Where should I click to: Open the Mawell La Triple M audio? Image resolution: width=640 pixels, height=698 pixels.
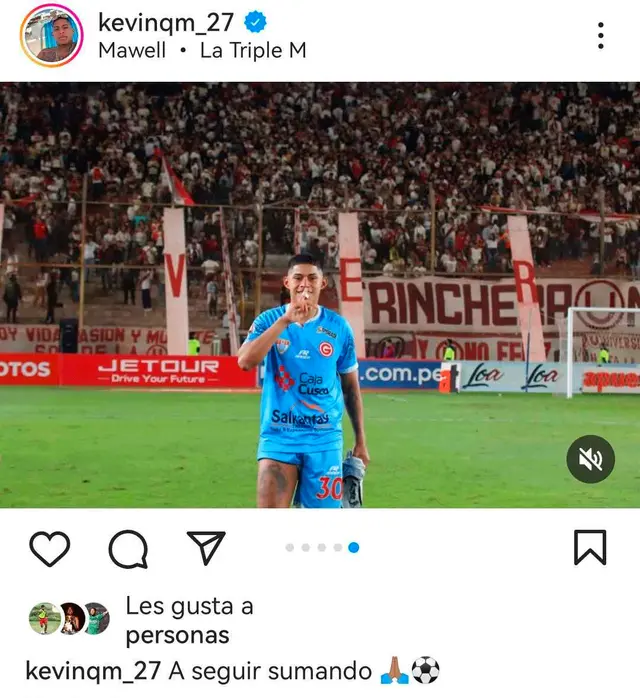(202, 50)
